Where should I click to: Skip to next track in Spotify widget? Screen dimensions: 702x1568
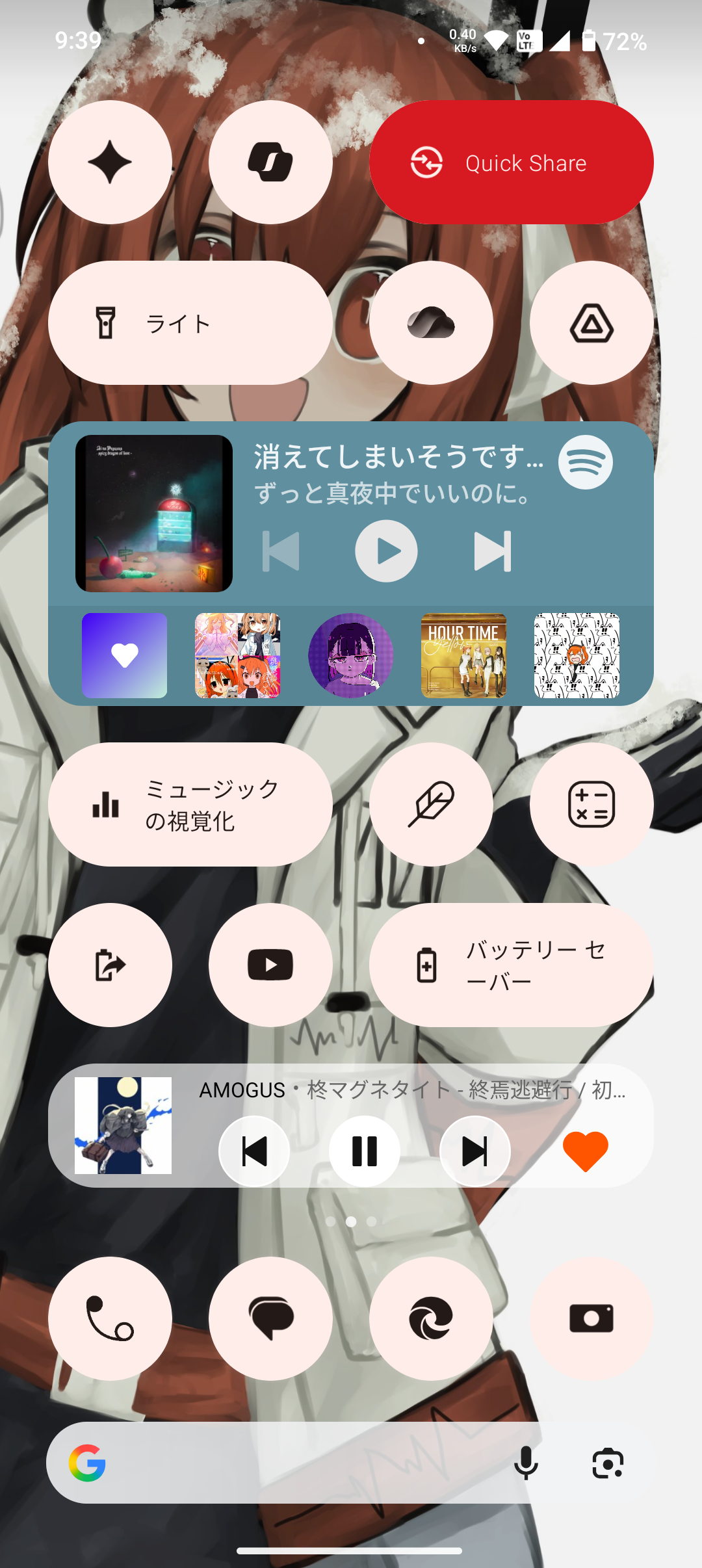(x=492, y=551)
